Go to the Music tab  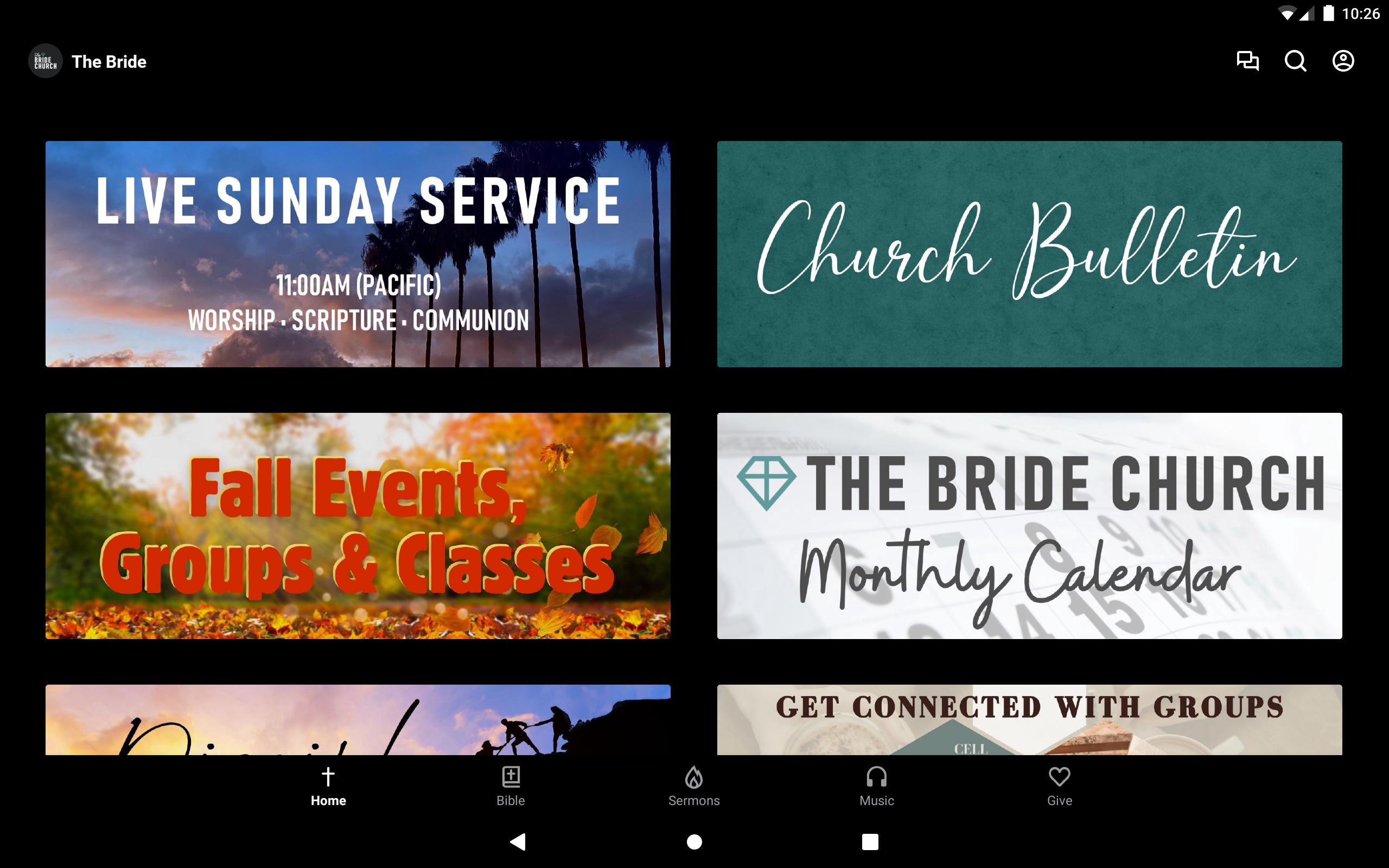coord(876,786)
